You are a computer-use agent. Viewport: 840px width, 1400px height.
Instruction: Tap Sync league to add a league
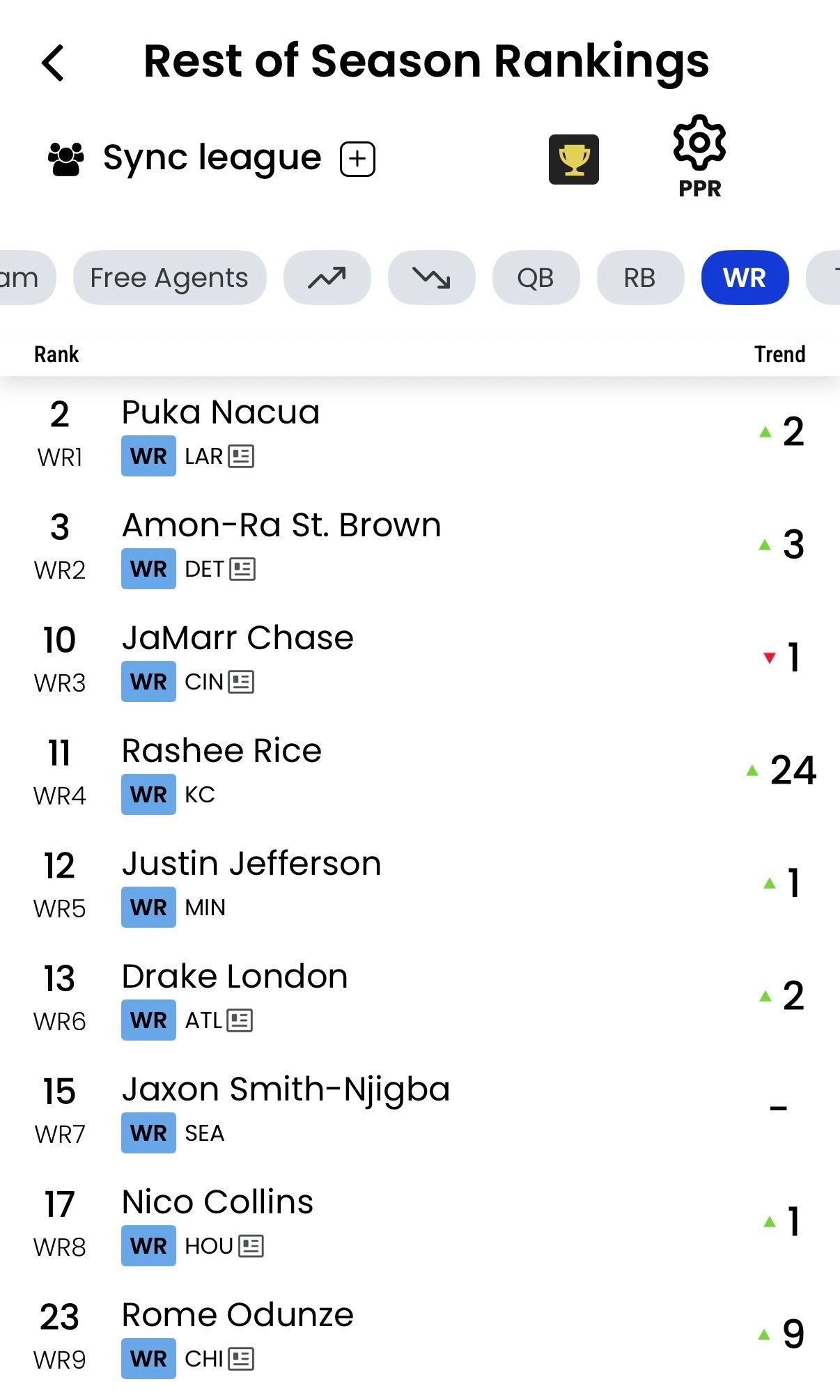click(212, 158)
